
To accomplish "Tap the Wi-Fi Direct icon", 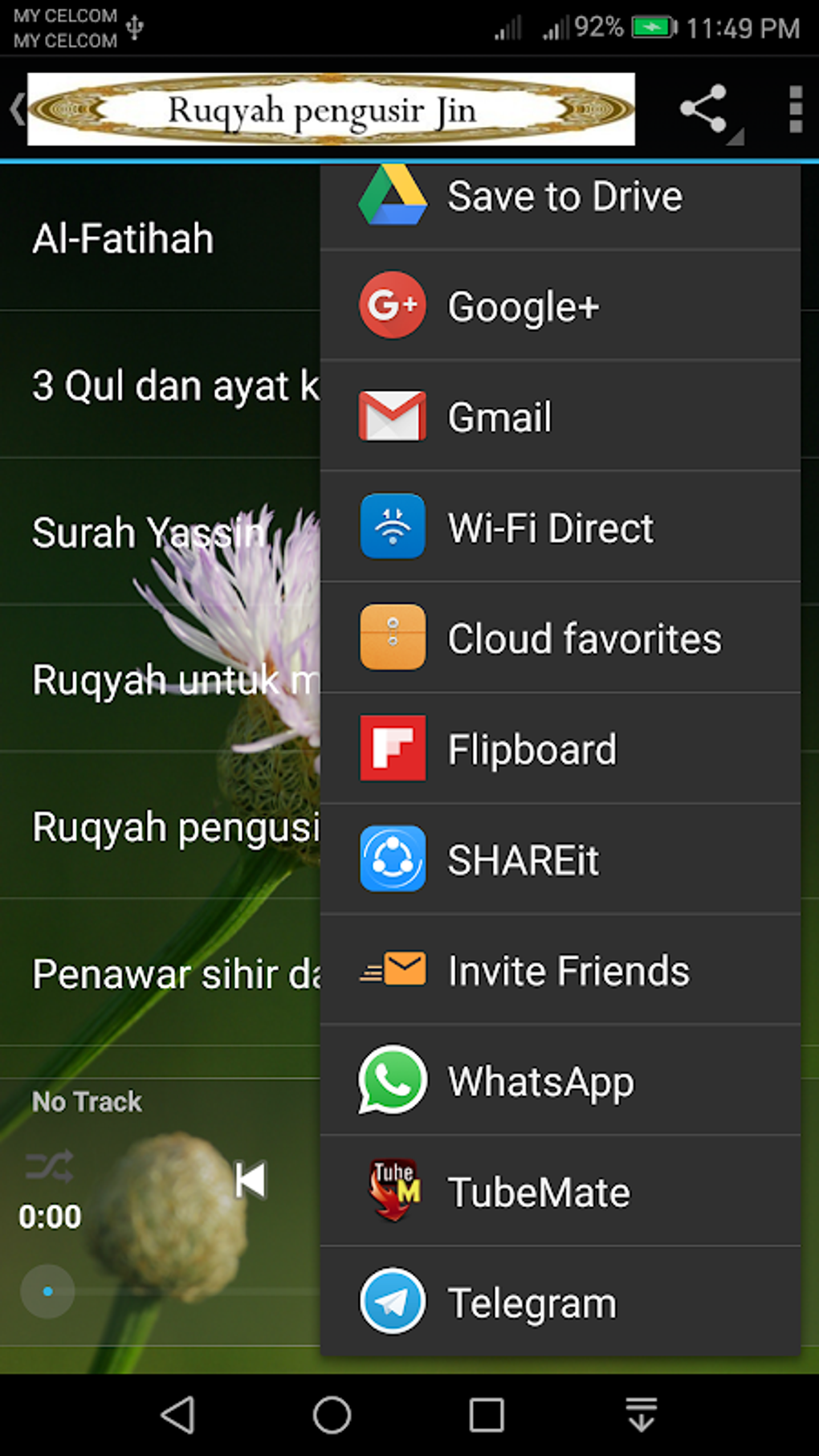I will (x=393, y=527).
